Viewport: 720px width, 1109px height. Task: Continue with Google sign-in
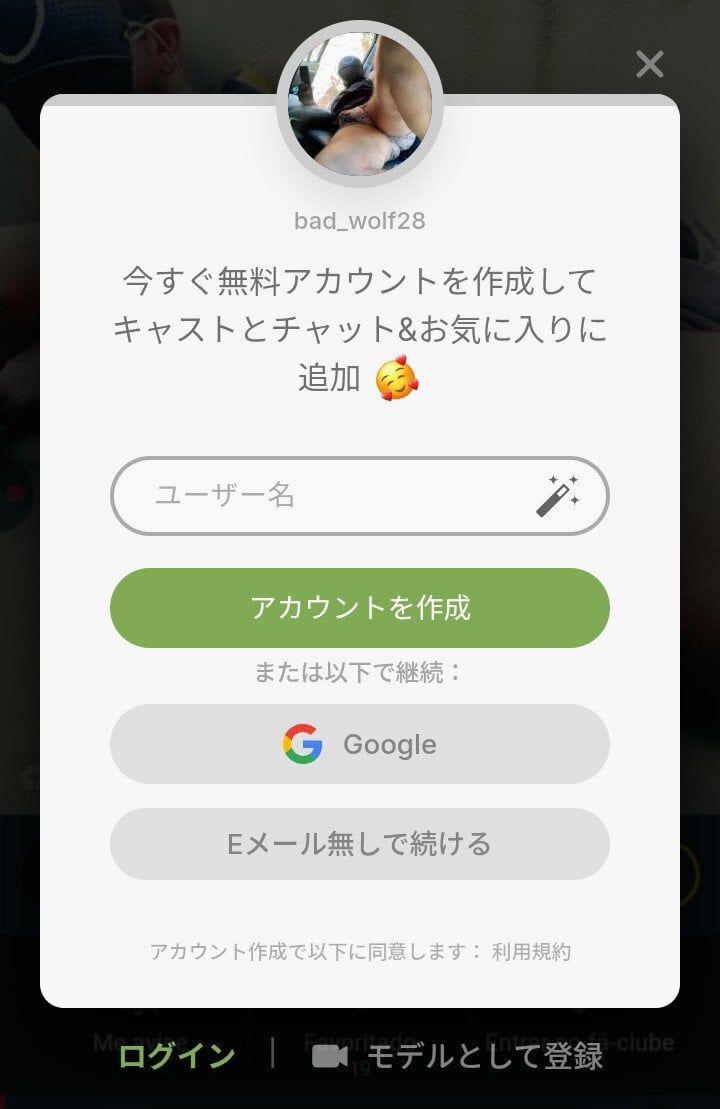click(x=360, y=744)
